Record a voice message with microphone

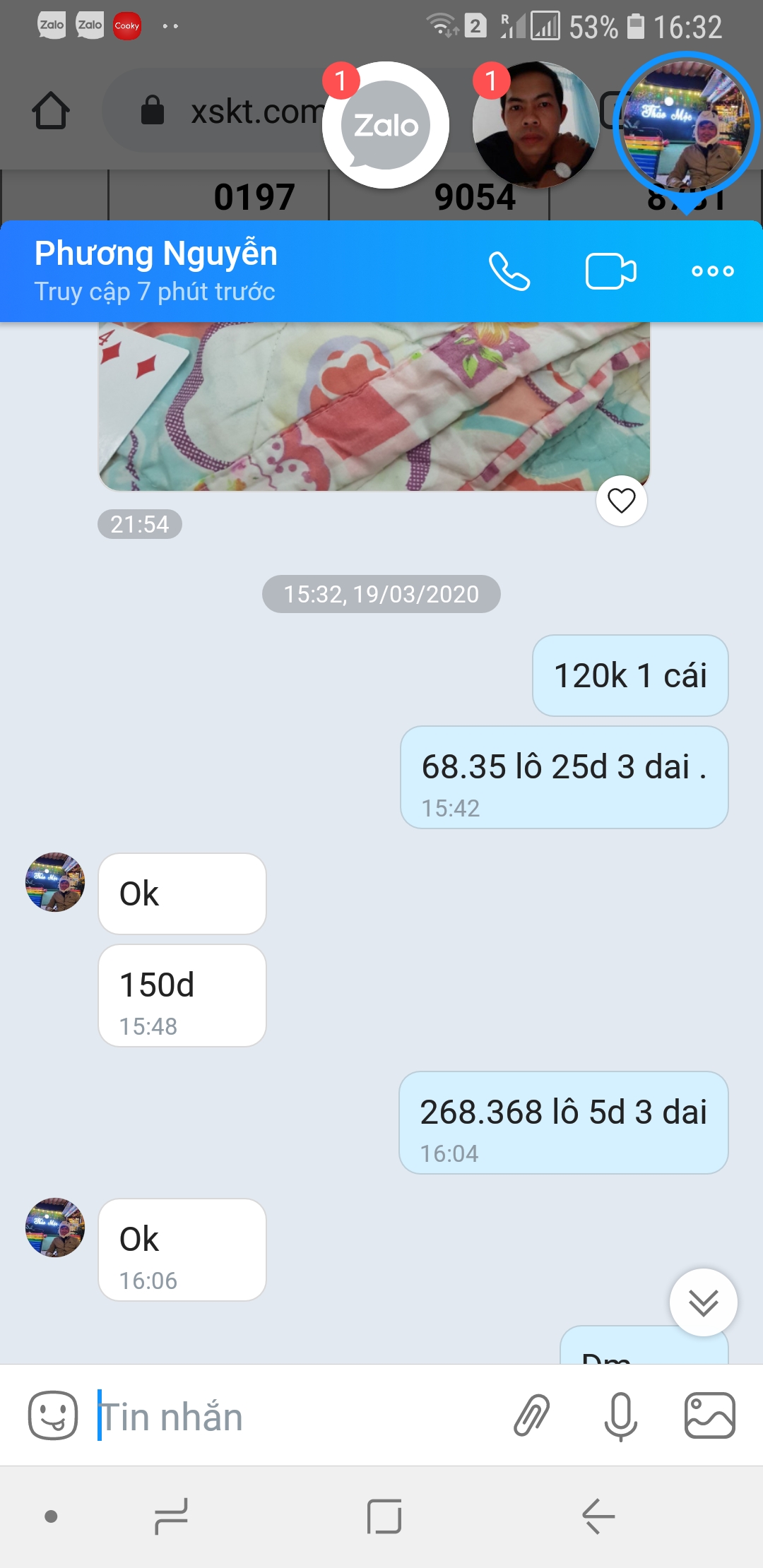(621, 1416)
